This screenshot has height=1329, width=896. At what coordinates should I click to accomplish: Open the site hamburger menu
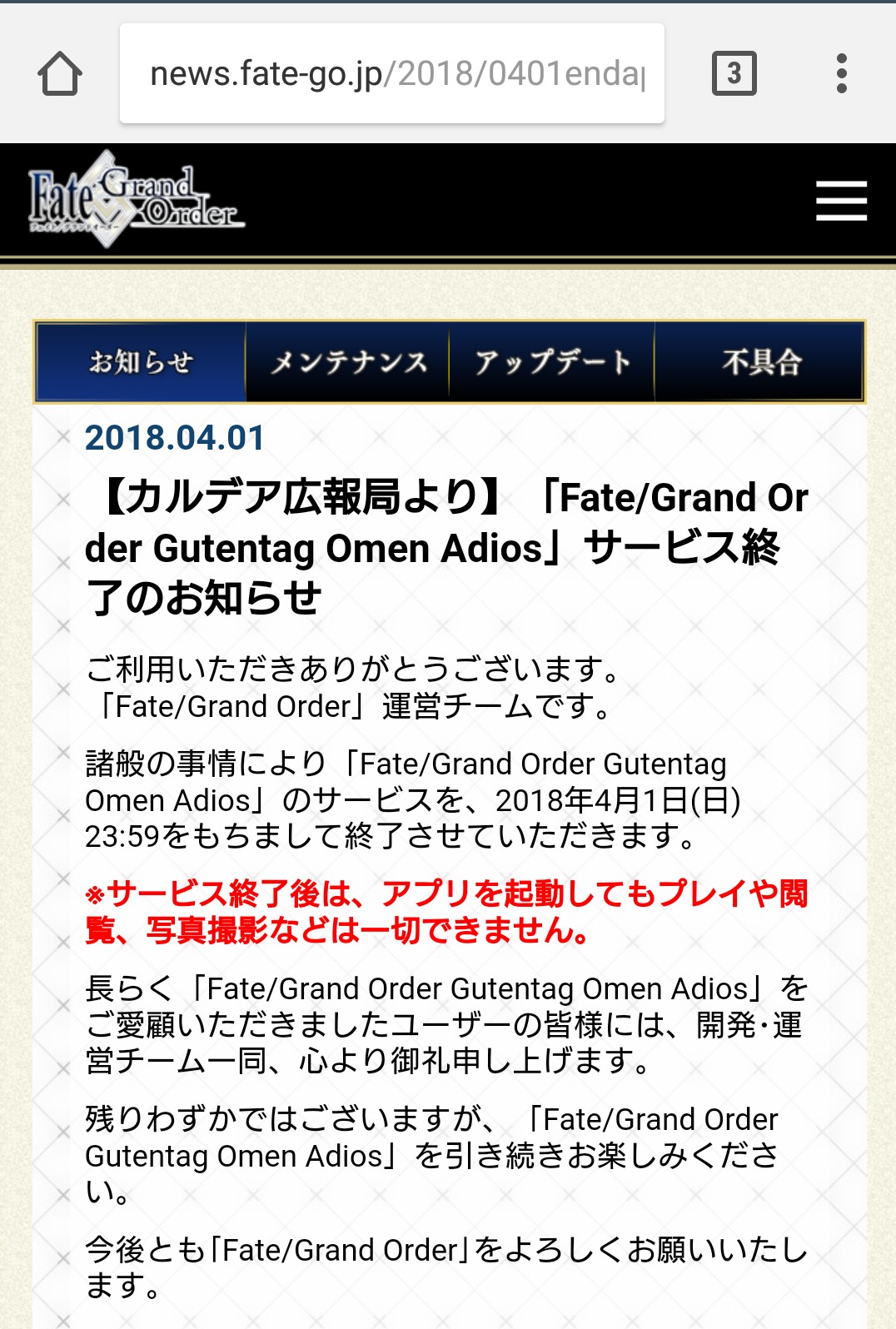tap(841, 202)
